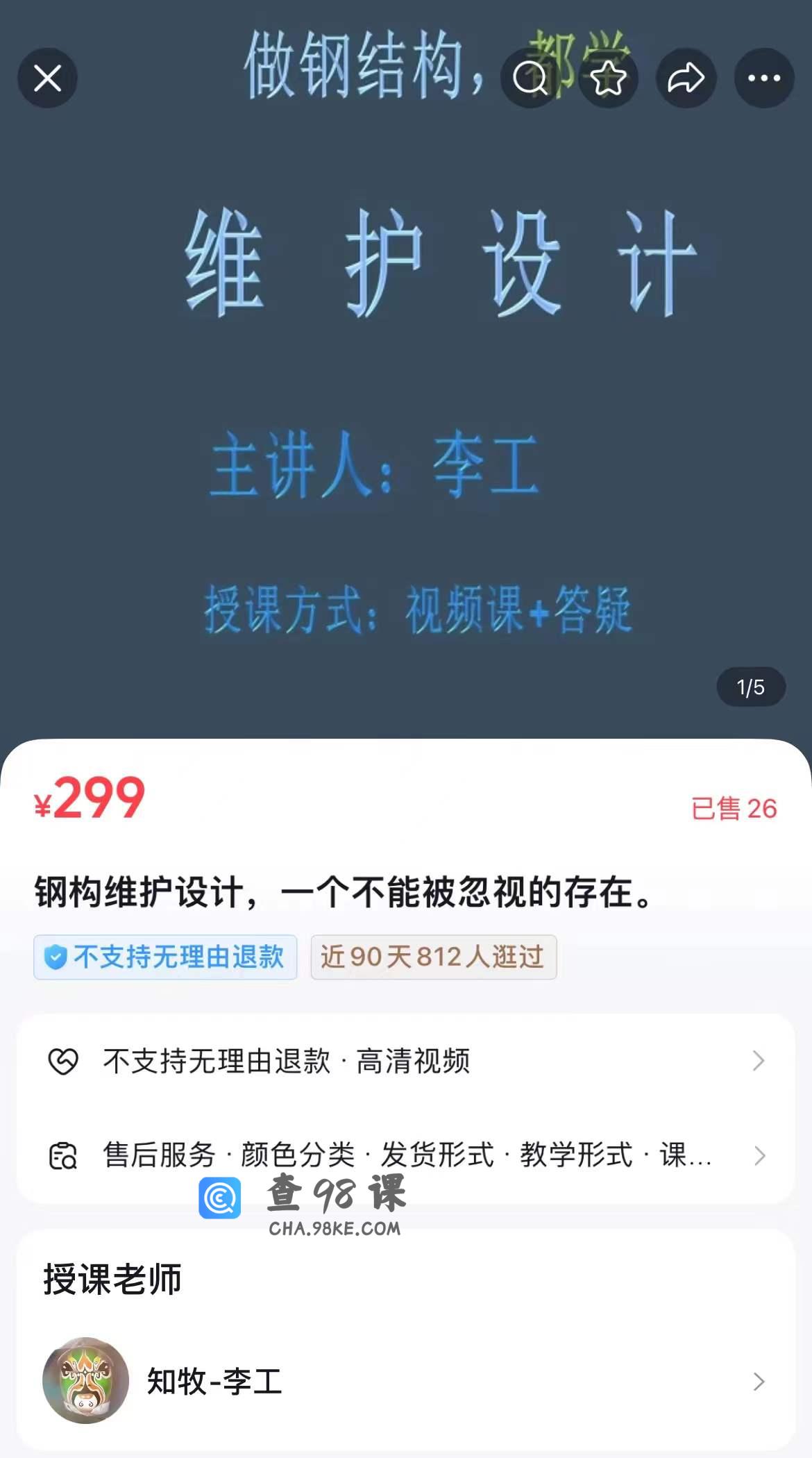Screen dimensions: 812x1458
Task: Close the product detail page
Action: click(x=47, y=78)
